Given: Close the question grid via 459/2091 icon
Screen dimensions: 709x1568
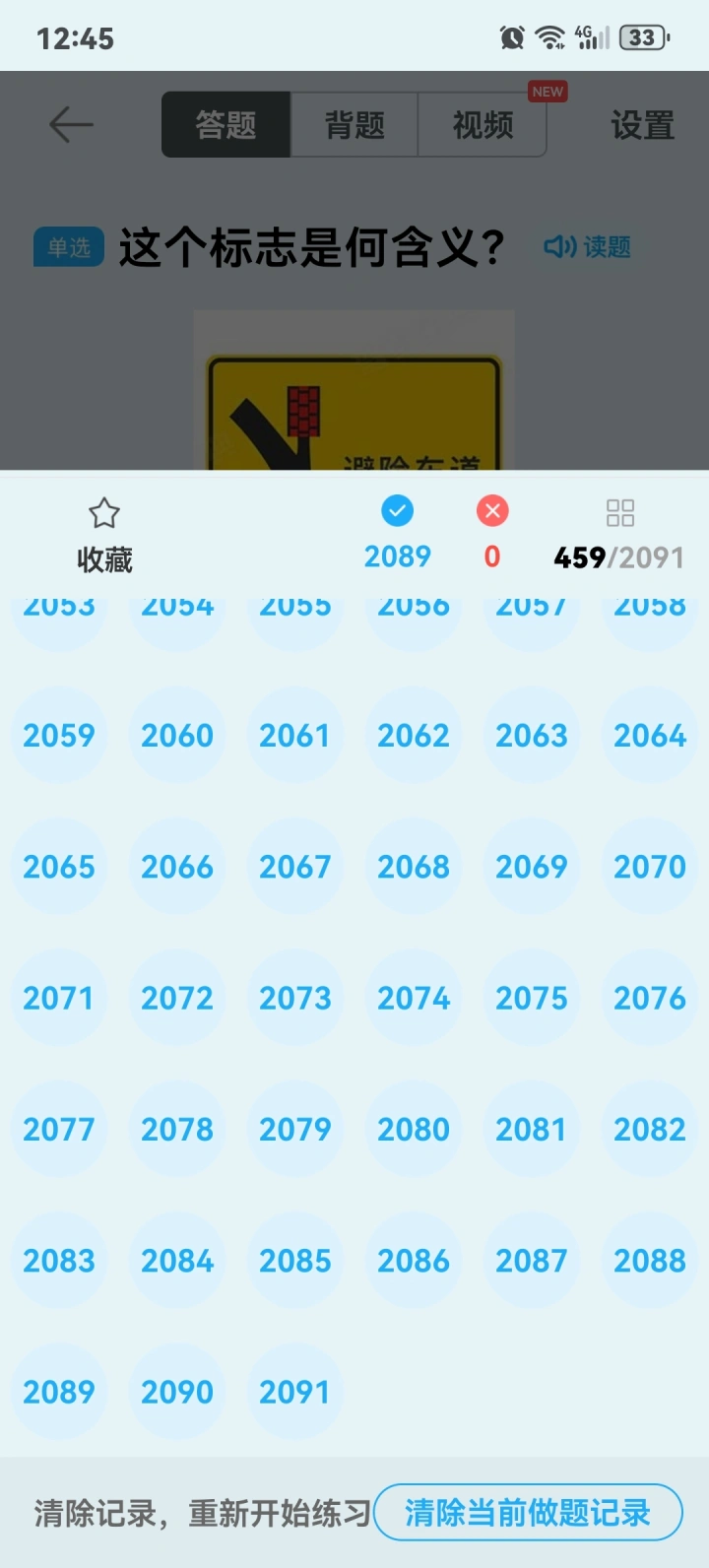Looking at the screenshot, I should [x=619, y=535].
